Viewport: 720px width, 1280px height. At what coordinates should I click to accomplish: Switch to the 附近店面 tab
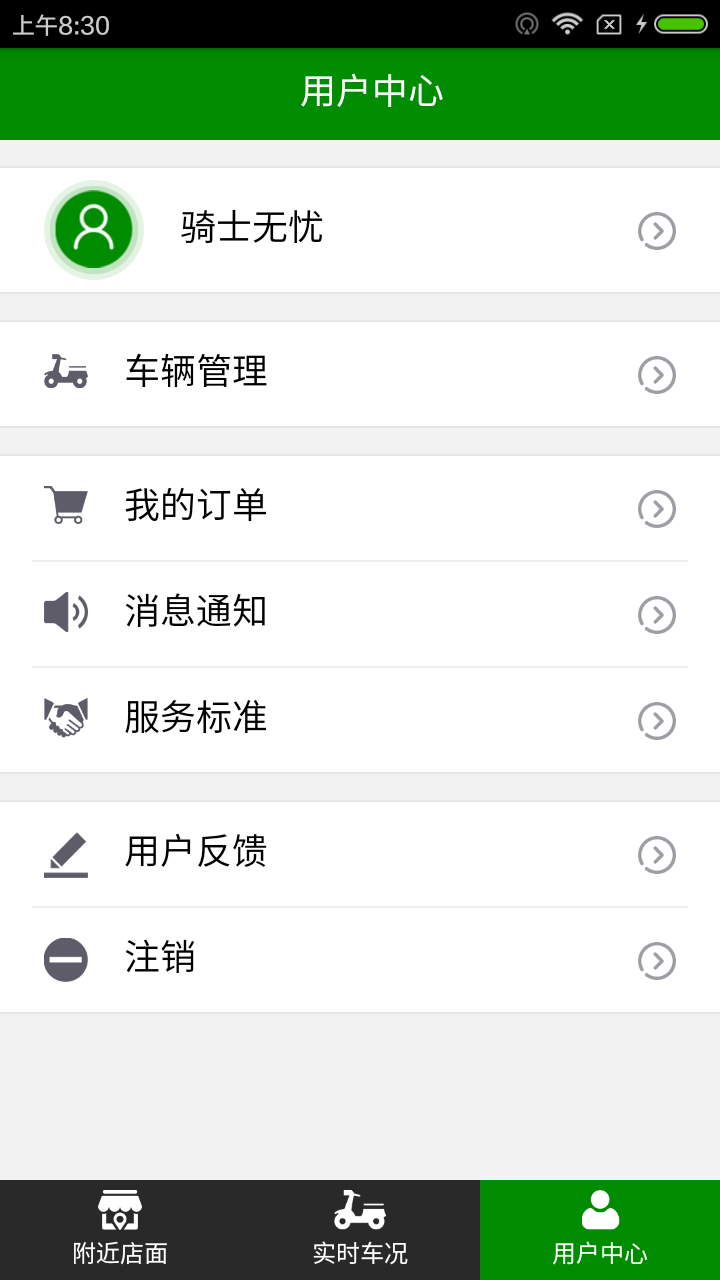(120, 1230)
